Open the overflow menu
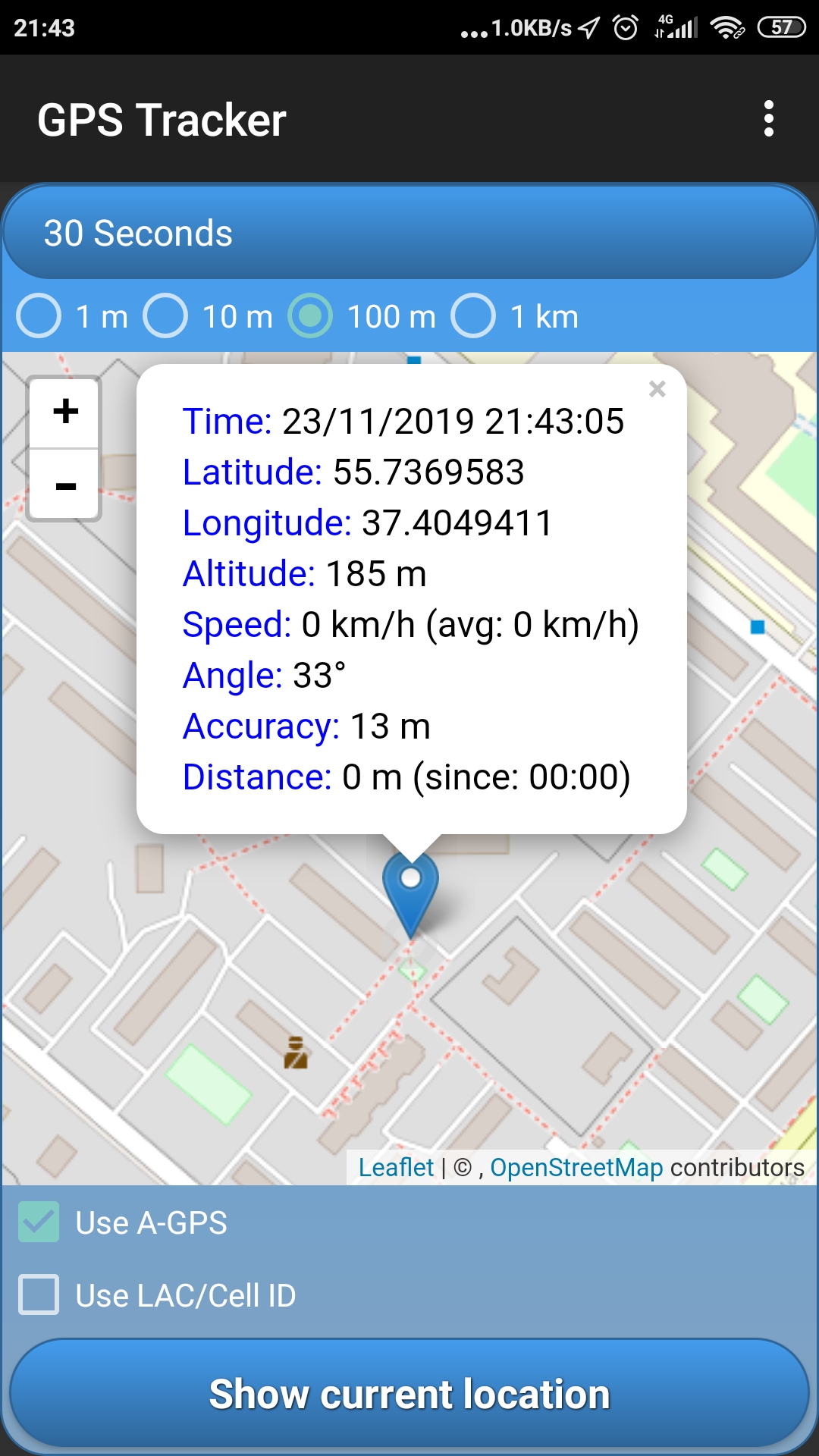Image resolution: width=819 pixels, height=1456 pixels. [x=768, y=119]
